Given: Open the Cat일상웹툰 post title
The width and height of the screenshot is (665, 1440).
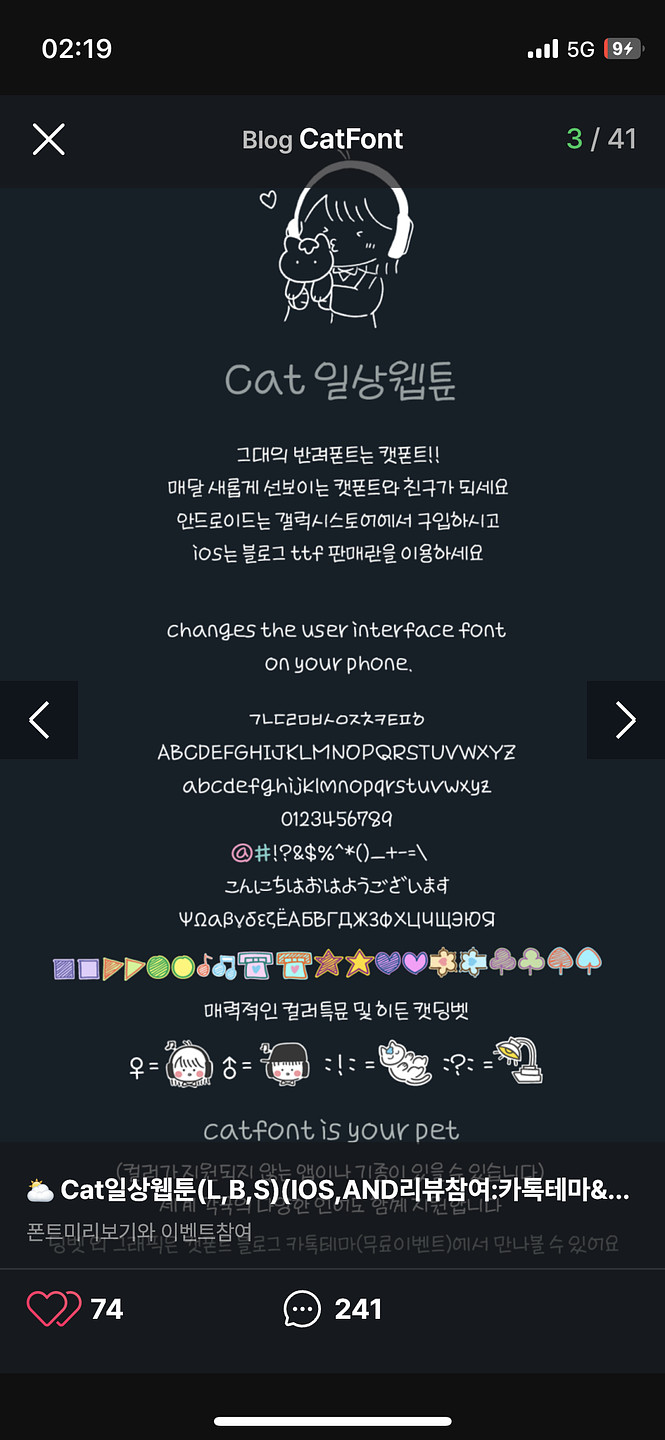Looking at the screenshot, I should tap(330, 1190).
